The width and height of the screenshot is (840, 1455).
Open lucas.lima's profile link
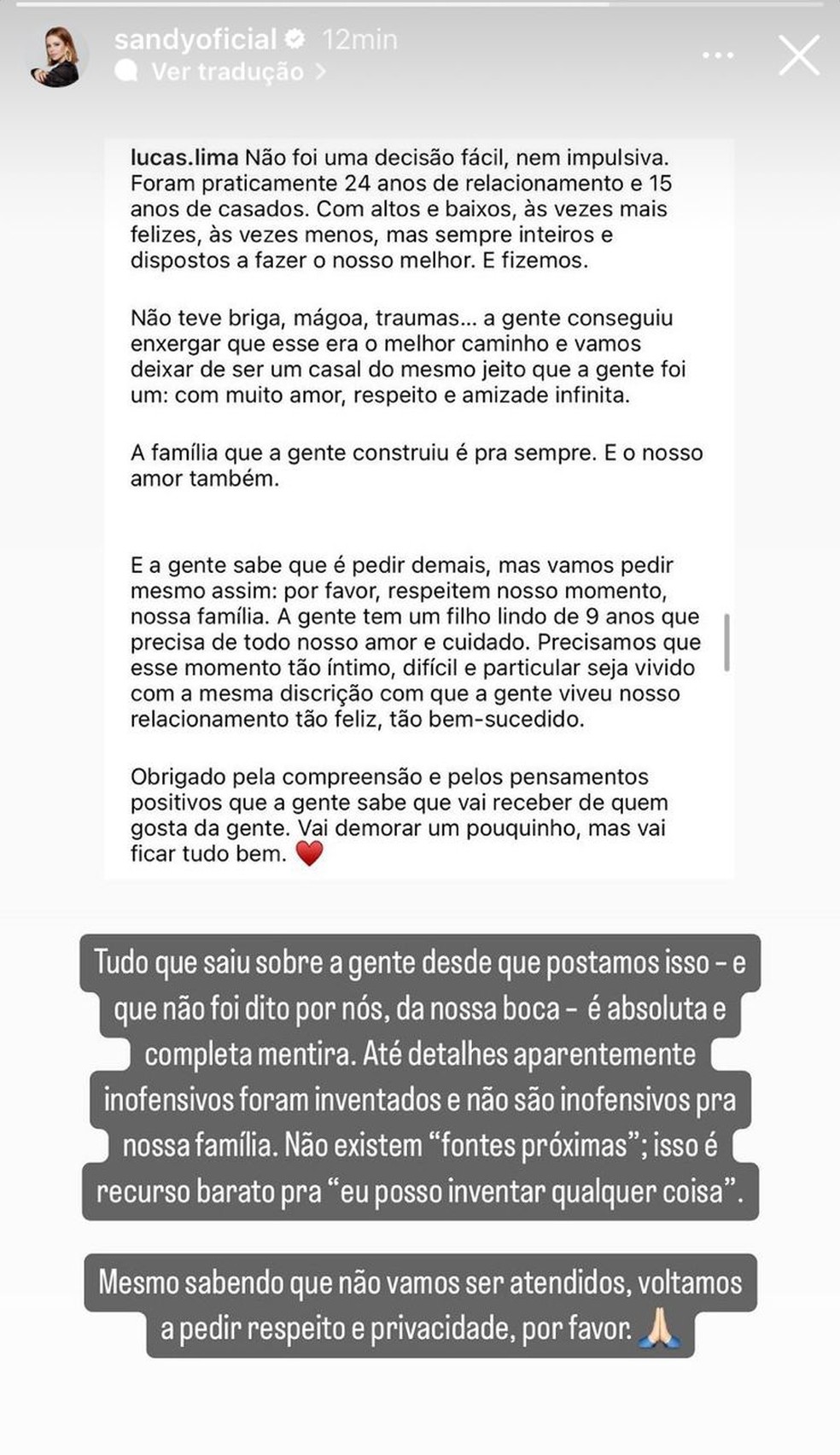(184, 156)
